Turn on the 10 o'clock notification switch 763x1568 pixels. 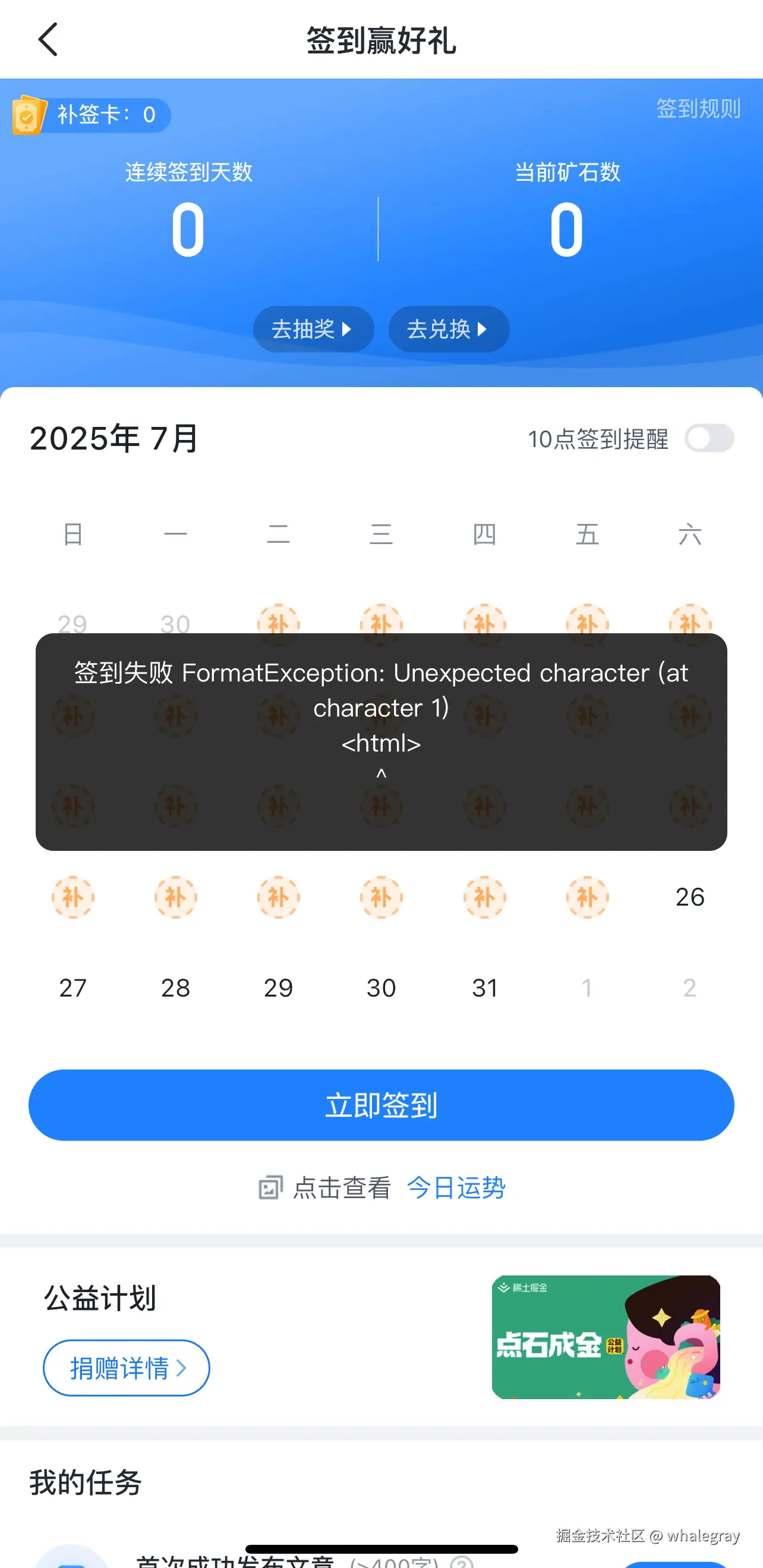click(710, 438)
